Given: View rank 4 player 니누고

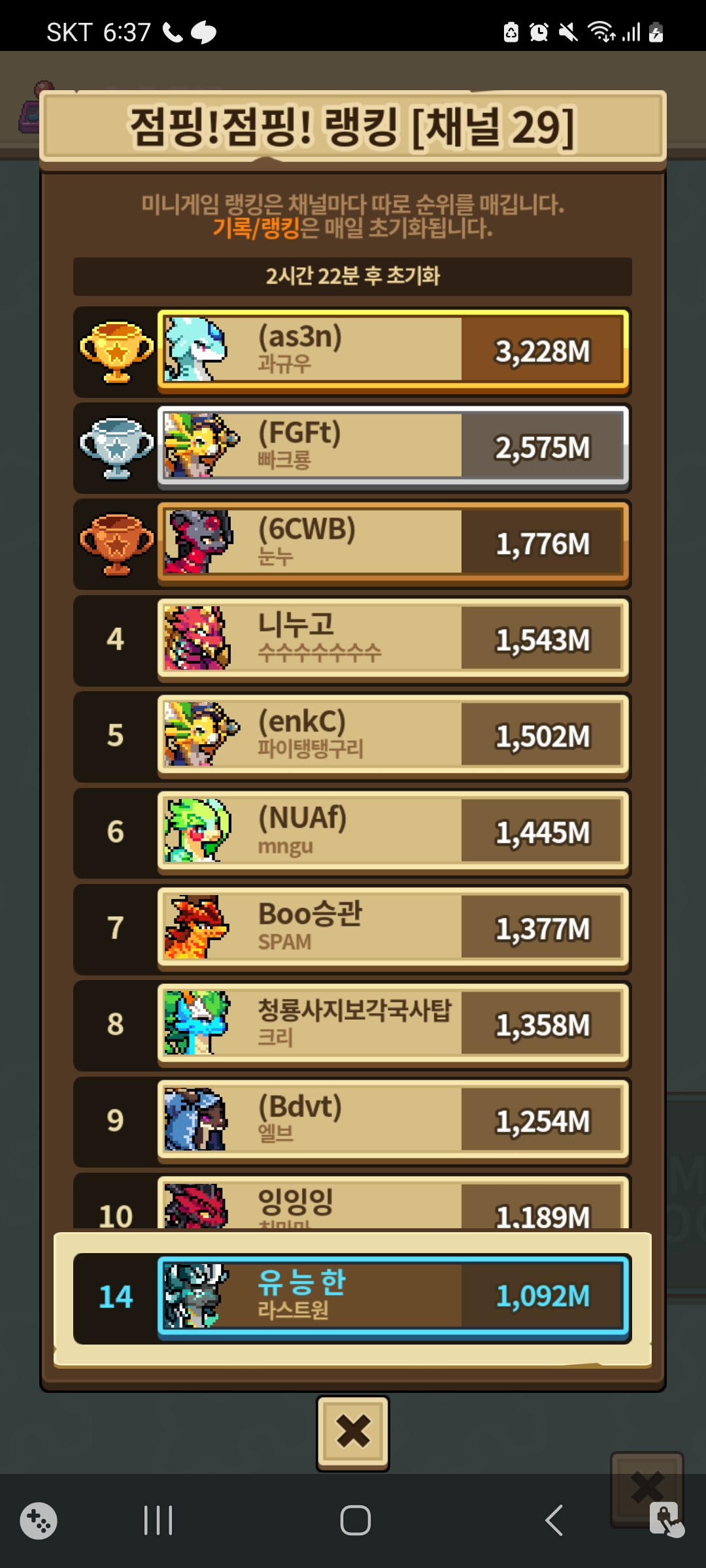Looking at the screenshot, I should click(392, 638).
